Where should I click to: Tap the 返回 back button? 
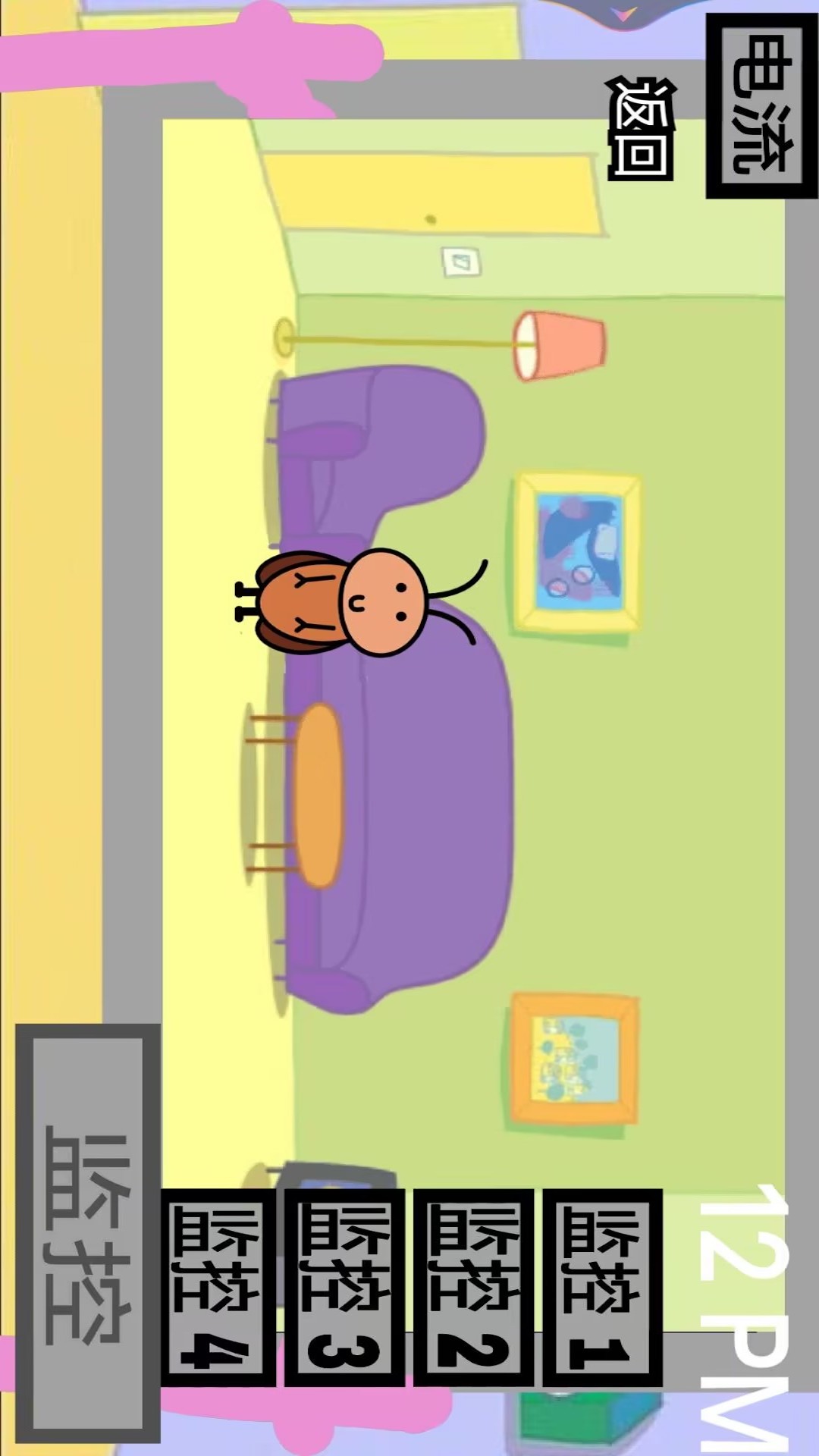(x=641, y=127)
